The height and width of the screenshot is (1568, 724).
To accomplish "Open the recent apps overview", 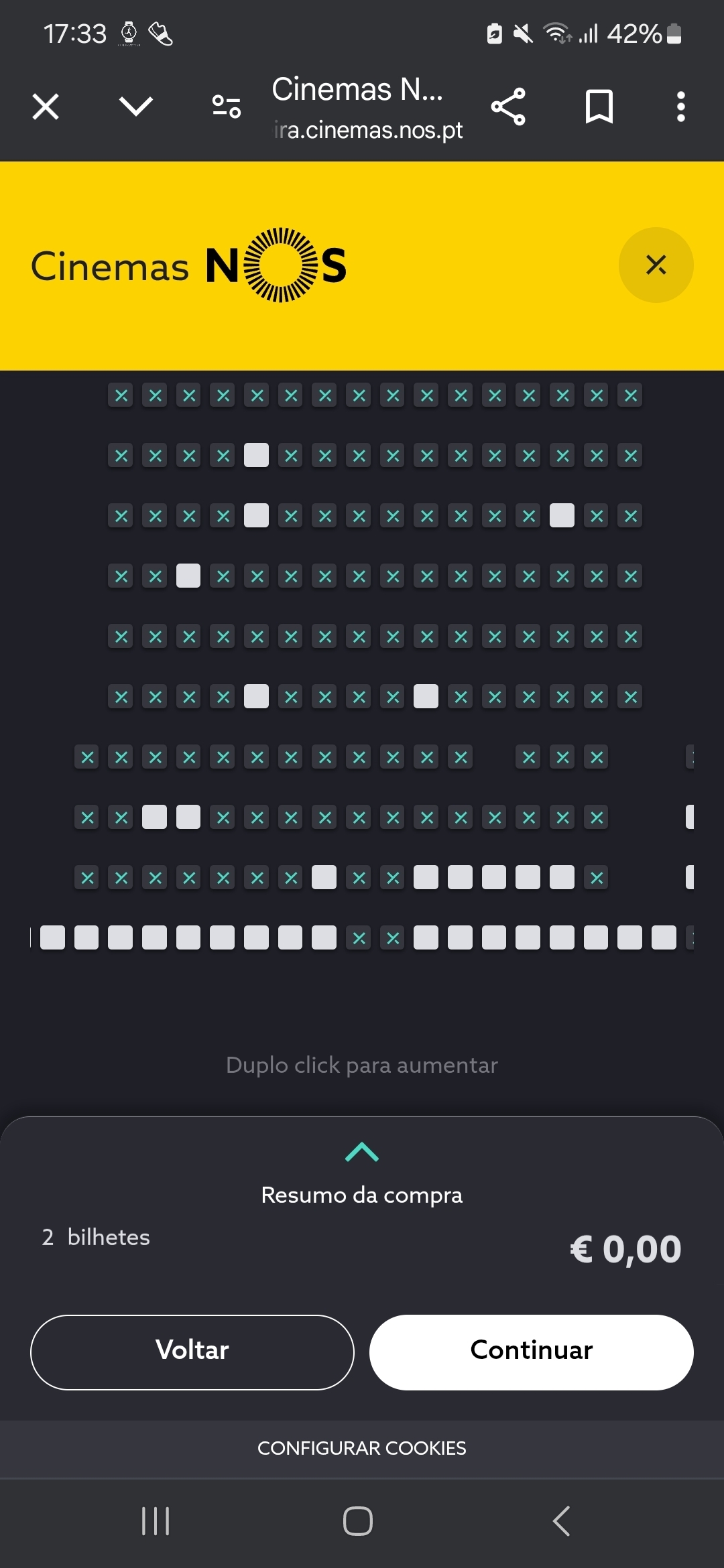I will point(156,1520).
